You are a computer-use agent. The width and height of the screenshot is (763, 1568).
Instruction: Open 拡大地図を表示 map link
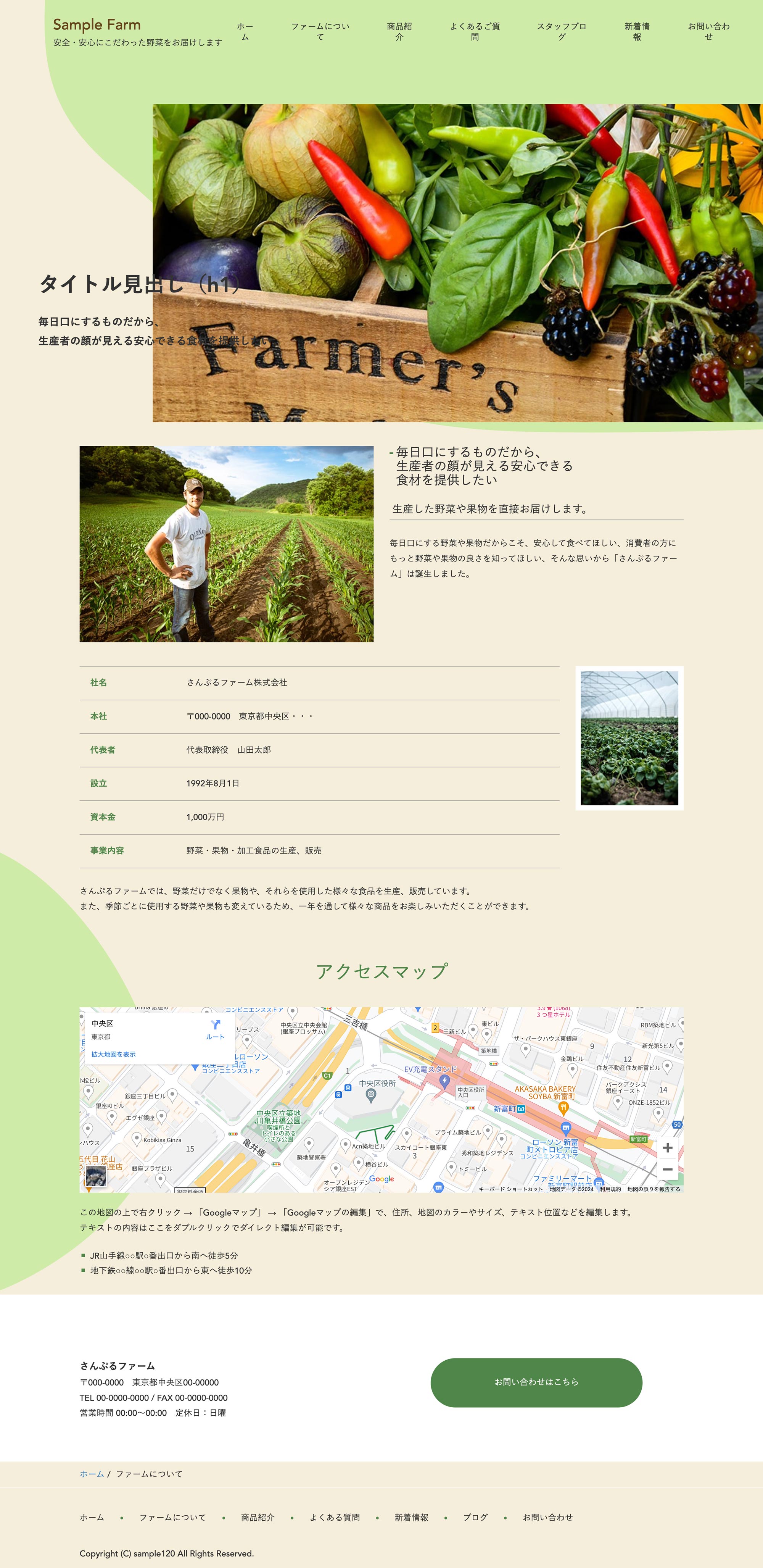point(113,1054)
